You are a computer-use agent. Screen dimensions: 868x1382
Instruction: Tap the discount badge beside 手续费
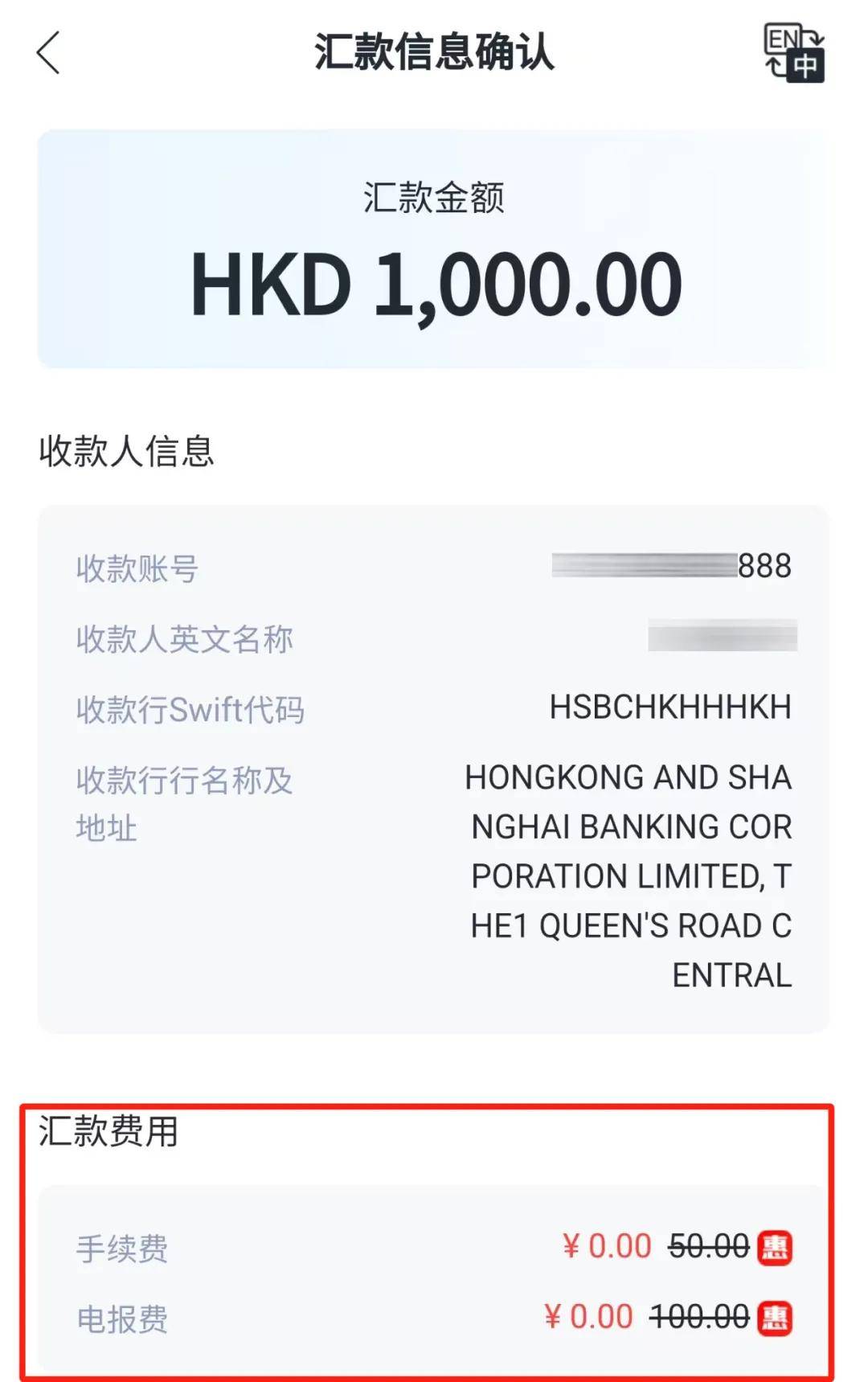[775, 1248]
